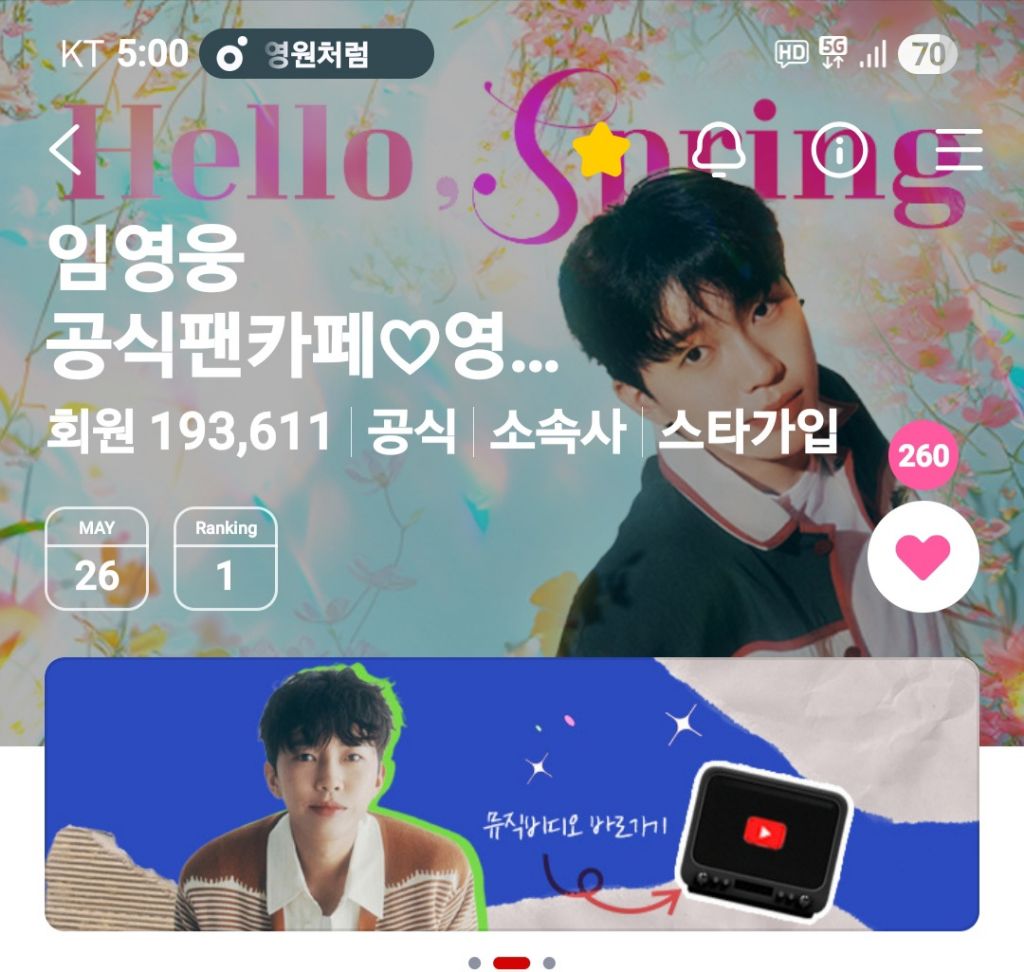Image resolution: width=1024 pixels, height=972 pixels.
Task: Open the hamburger menu
Action: click(959, 150)
